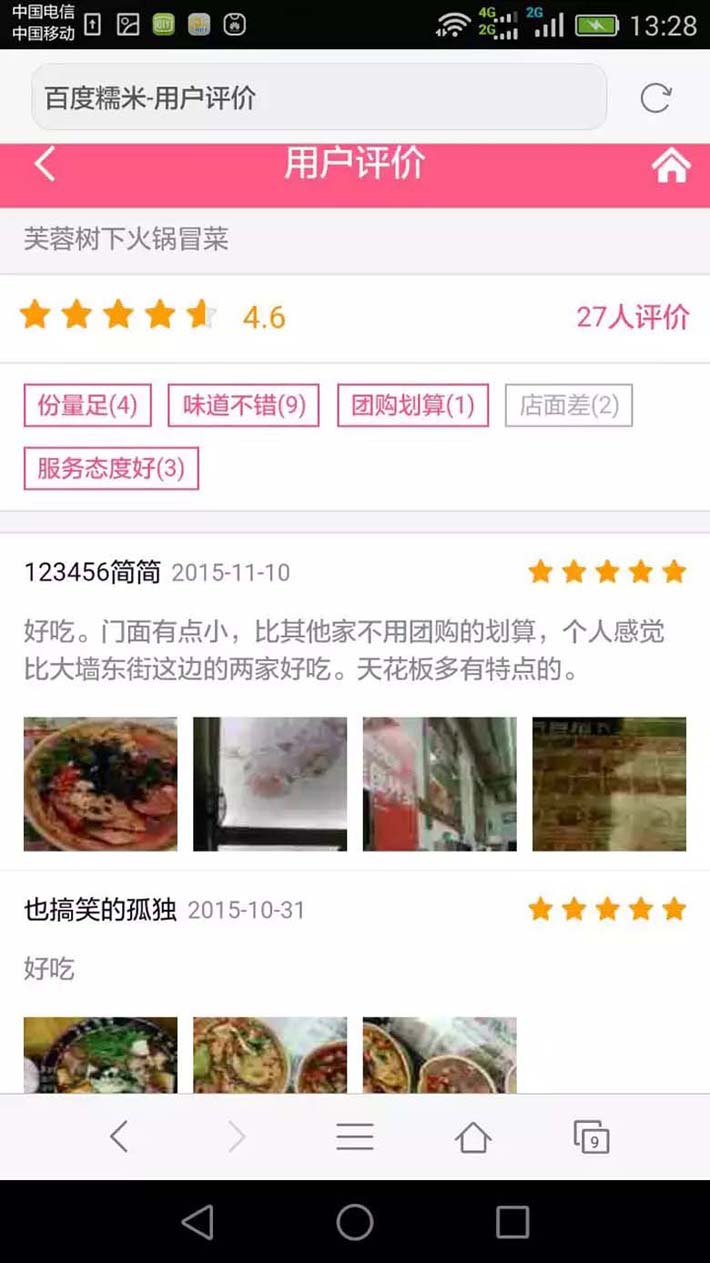
Task: Show the 9 open browser tabs
Action: 591,1137
